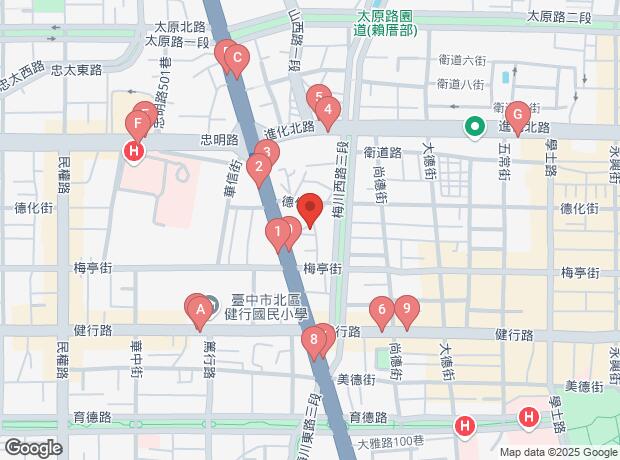Select map marker labeled G
620x460 pixels.
517,114
